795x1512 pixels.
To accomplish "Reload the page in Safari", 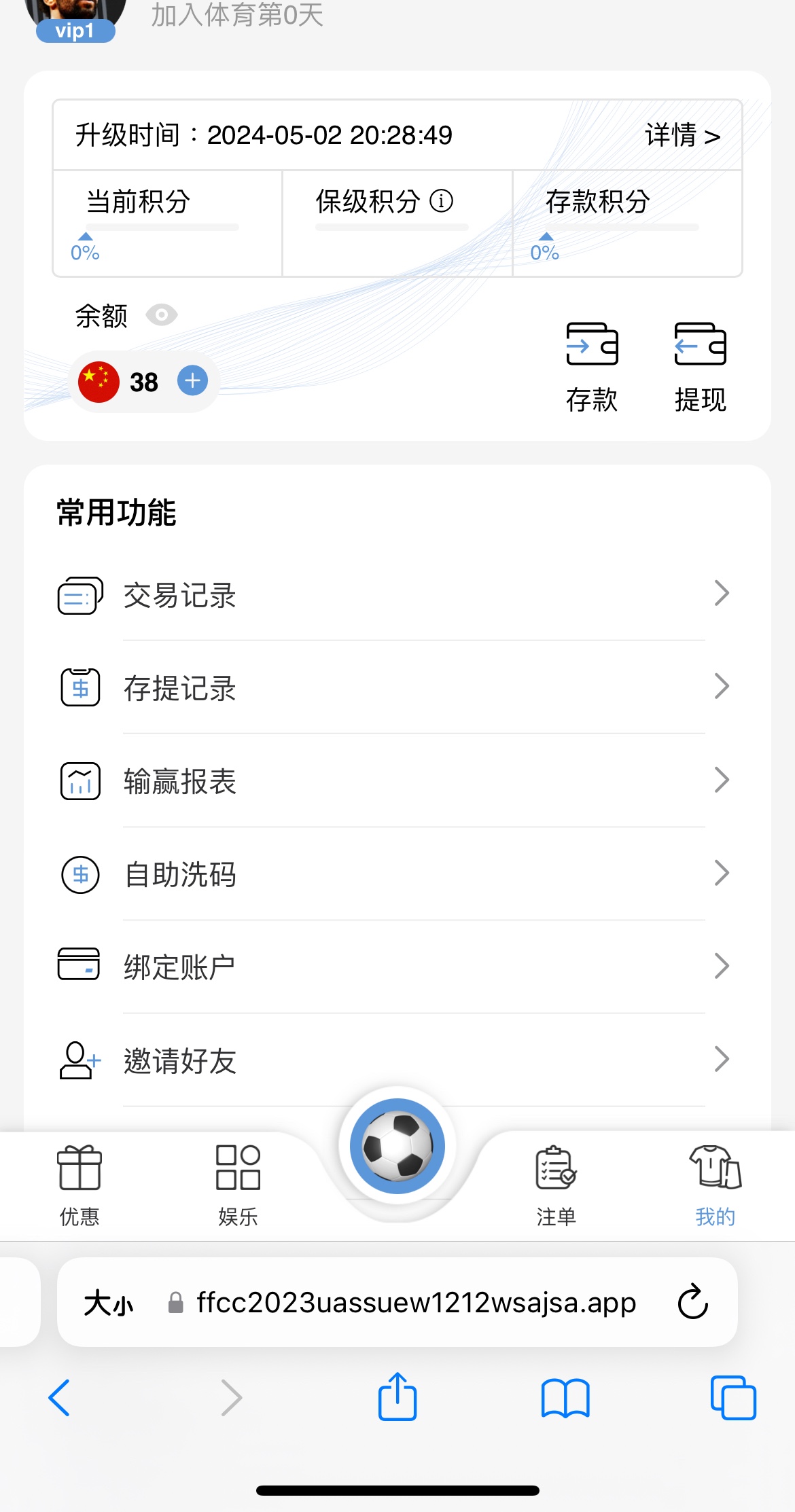I will (693, 1302).
